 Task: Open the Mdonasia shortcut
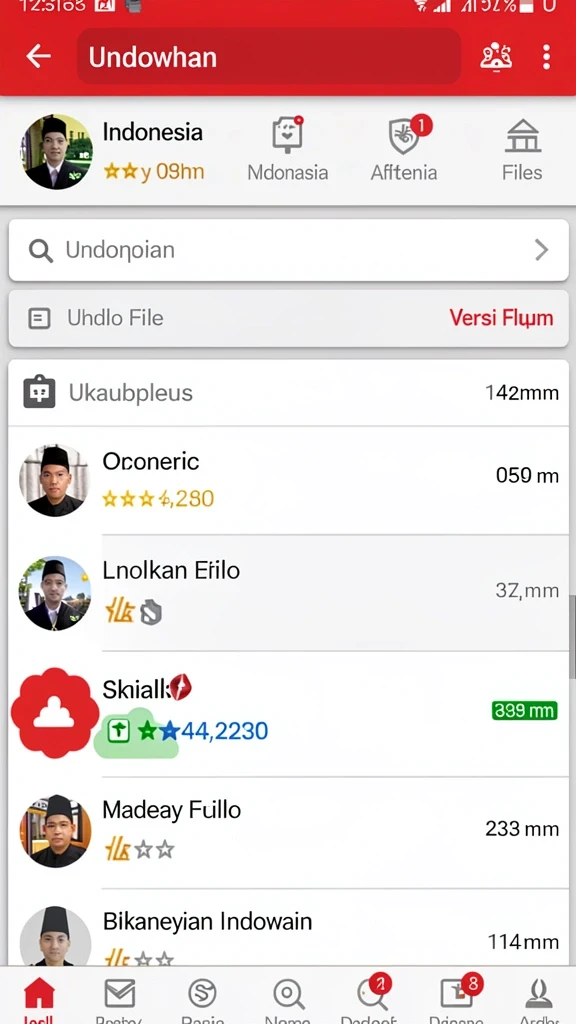pos(287,150)
